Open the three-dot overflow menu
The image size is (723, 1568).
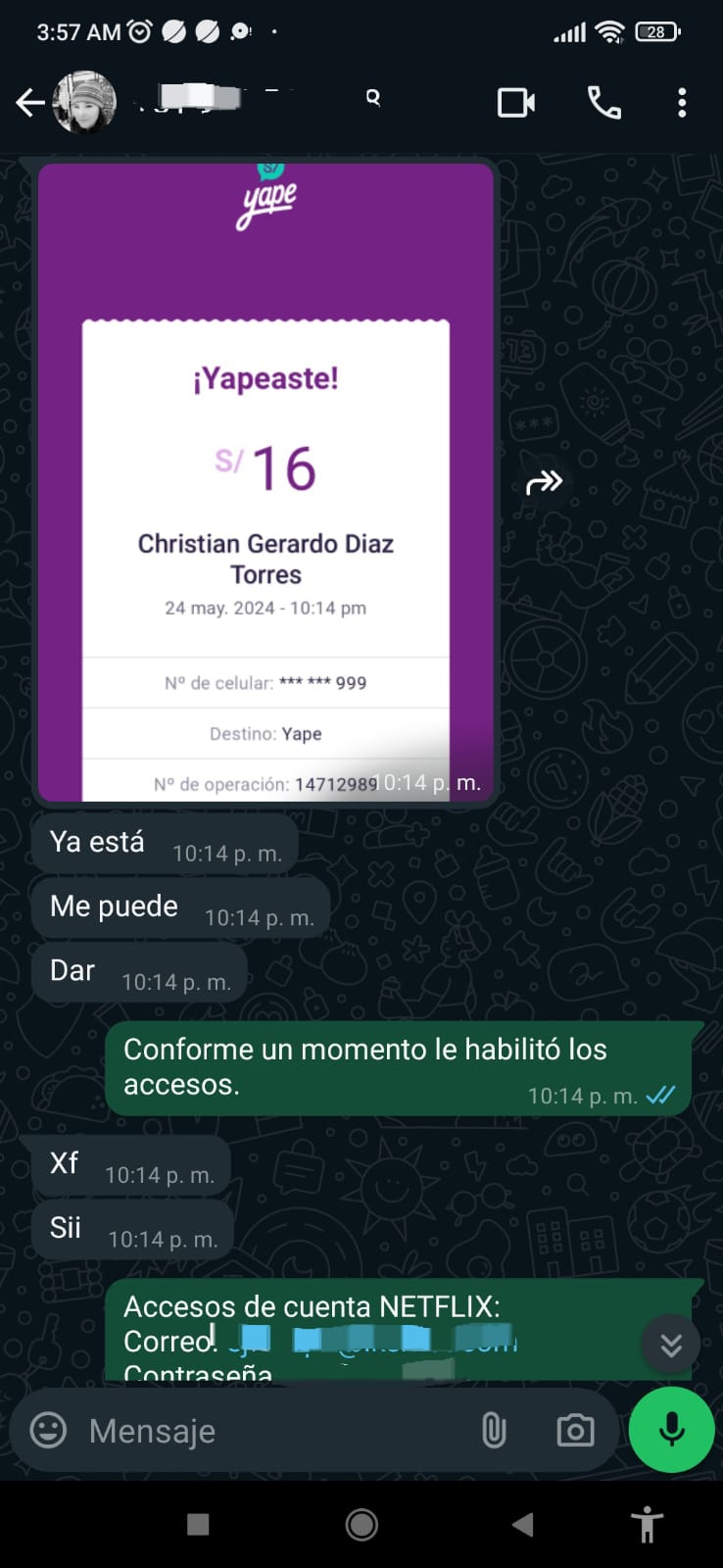click(682, 102)
